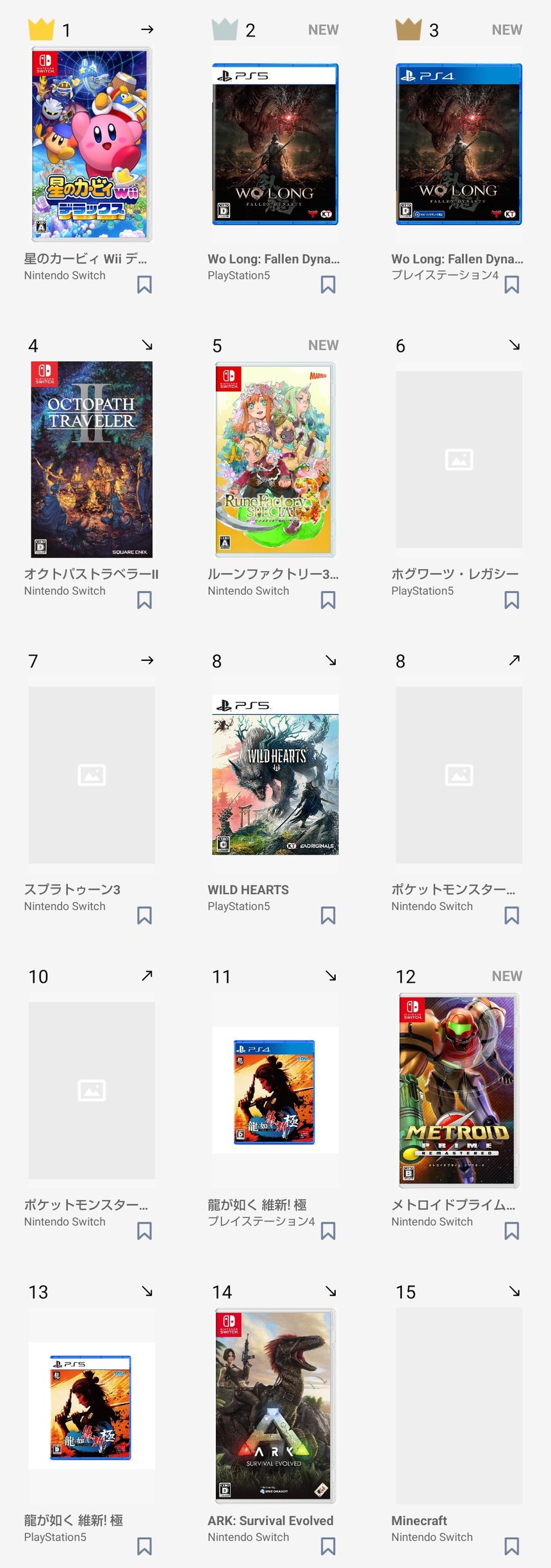
Task: Open the ルーンファクトリー3 game card
Action: coord(275,459)
